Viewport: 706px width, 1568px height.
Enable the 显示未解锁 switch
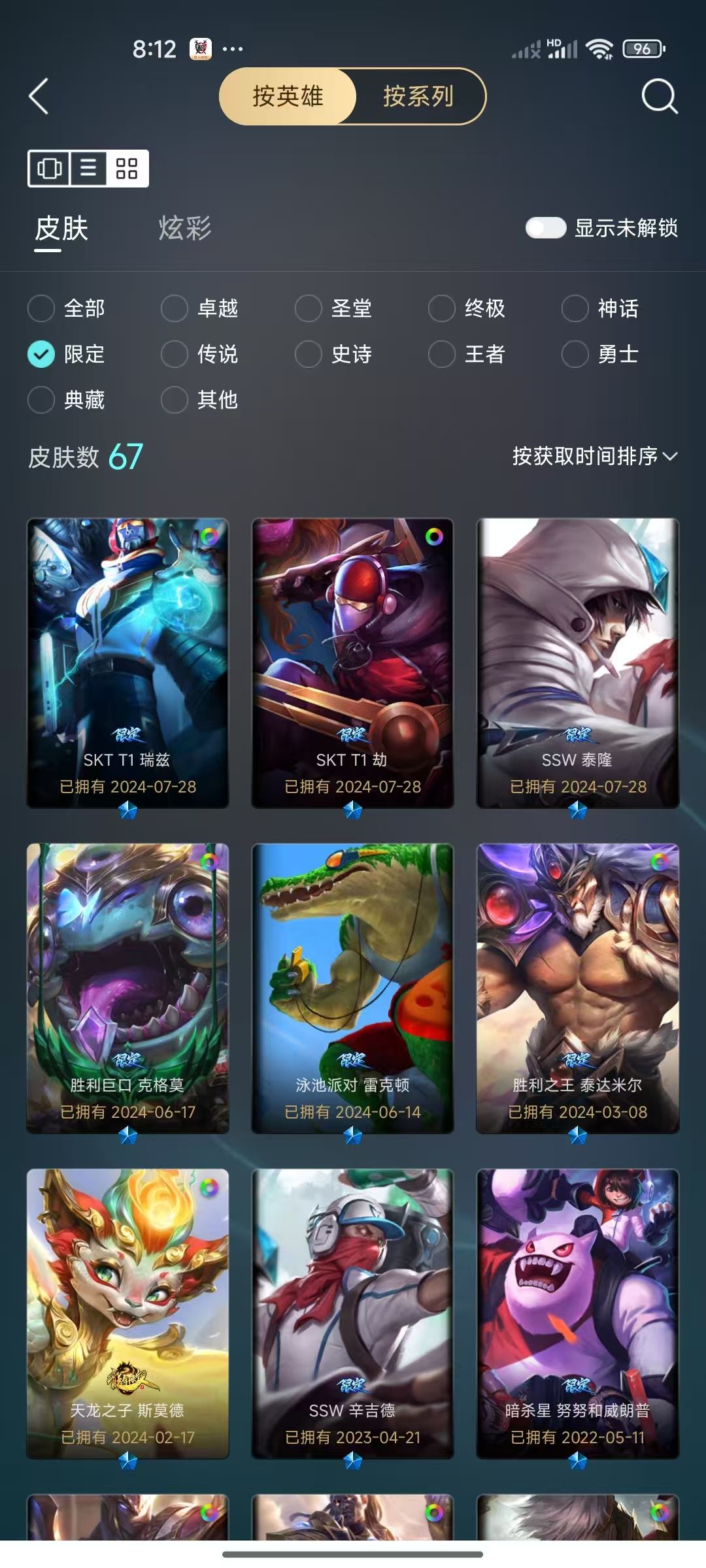[546, 228]
